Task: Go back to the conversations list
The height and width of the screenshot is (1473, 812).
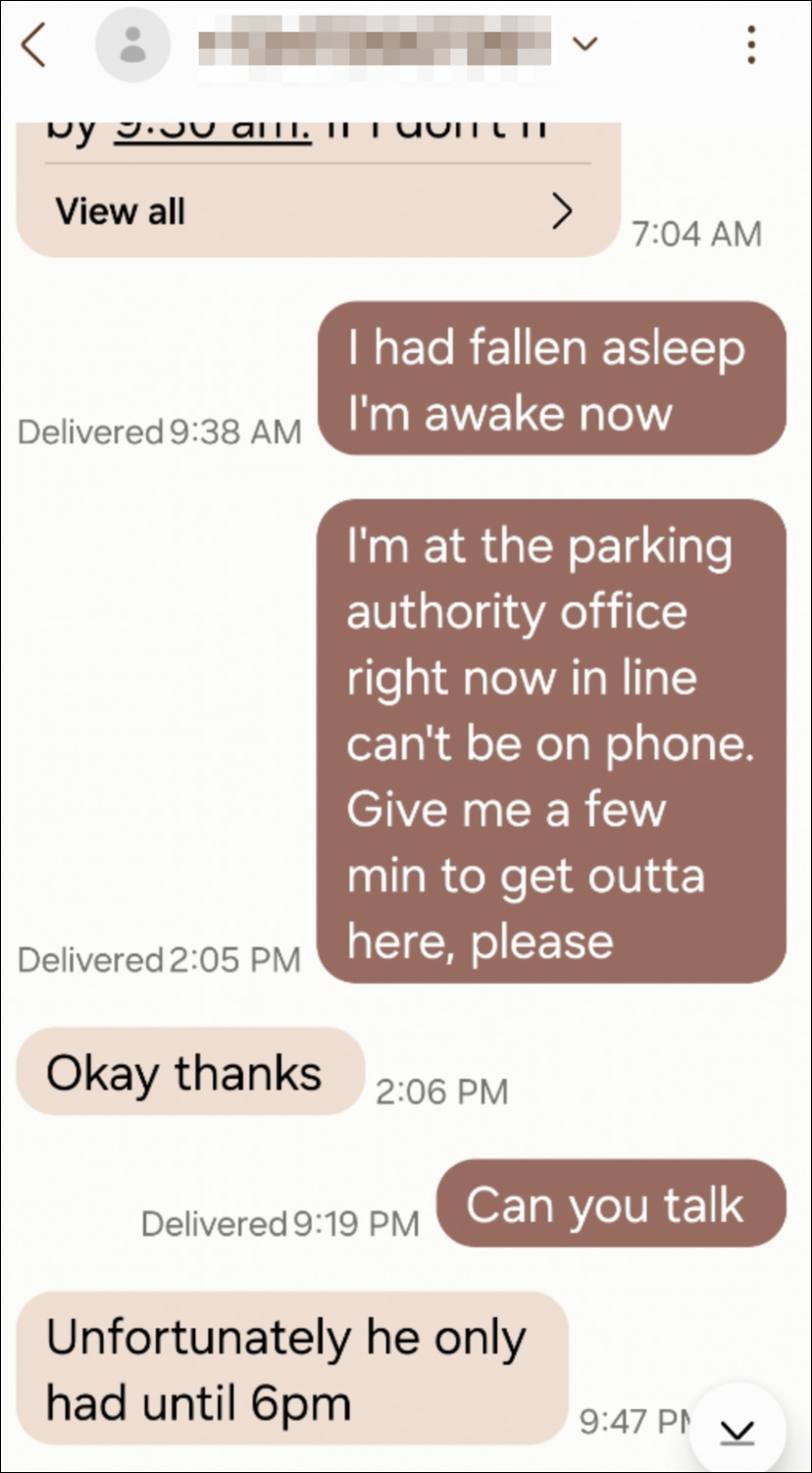Action: tap(34, 45)
